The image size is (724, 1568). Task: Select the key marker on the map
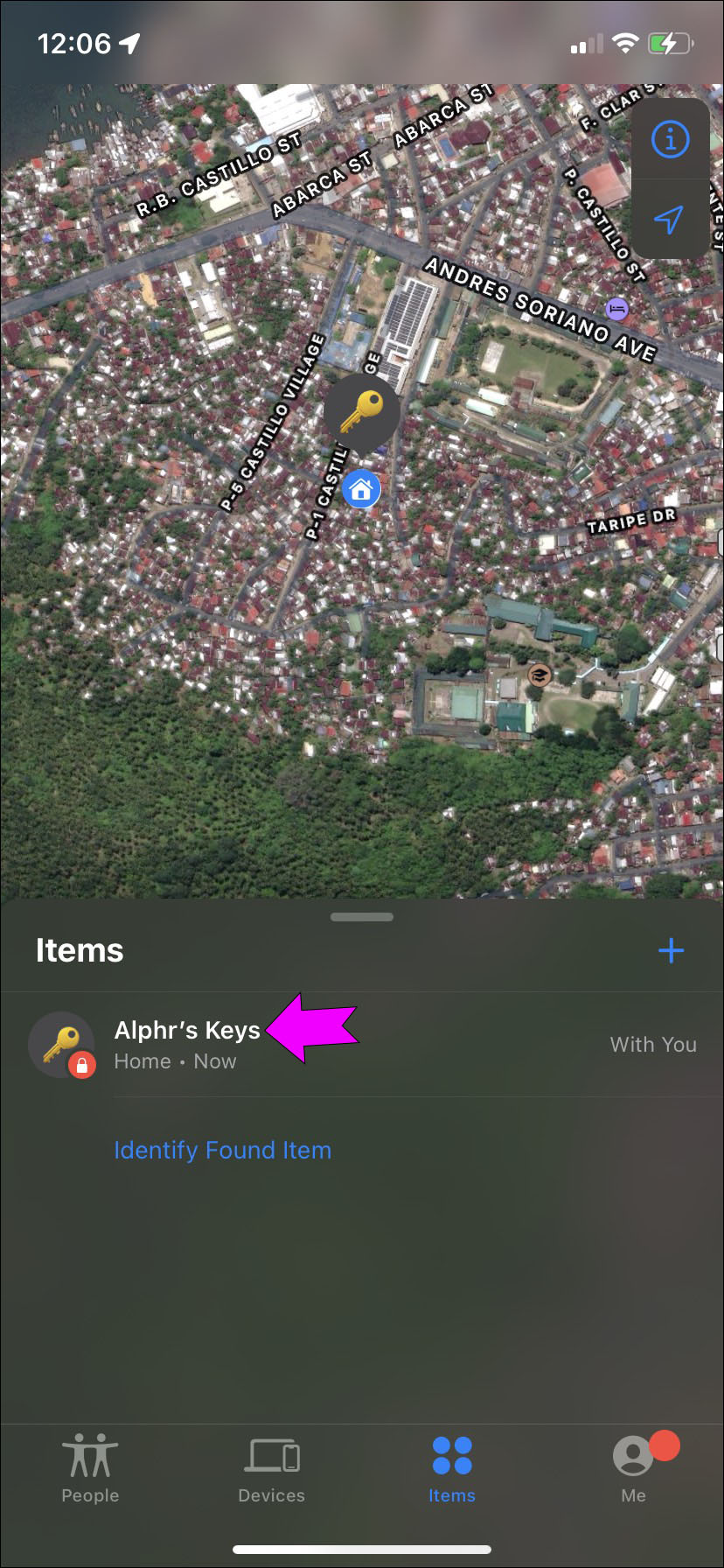[x=361, y=411]
